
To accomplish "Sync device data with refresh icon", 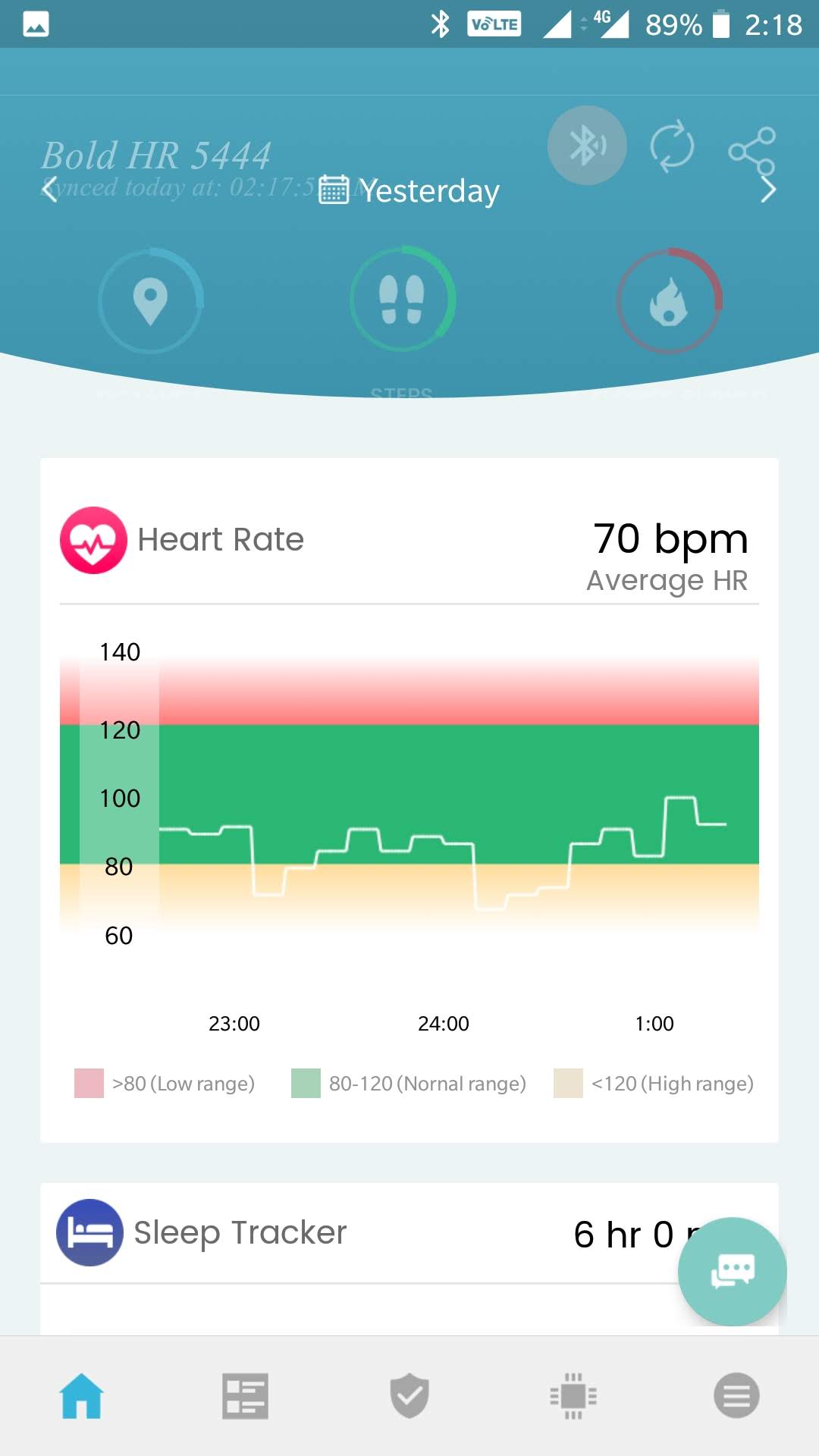I will 672,146.
